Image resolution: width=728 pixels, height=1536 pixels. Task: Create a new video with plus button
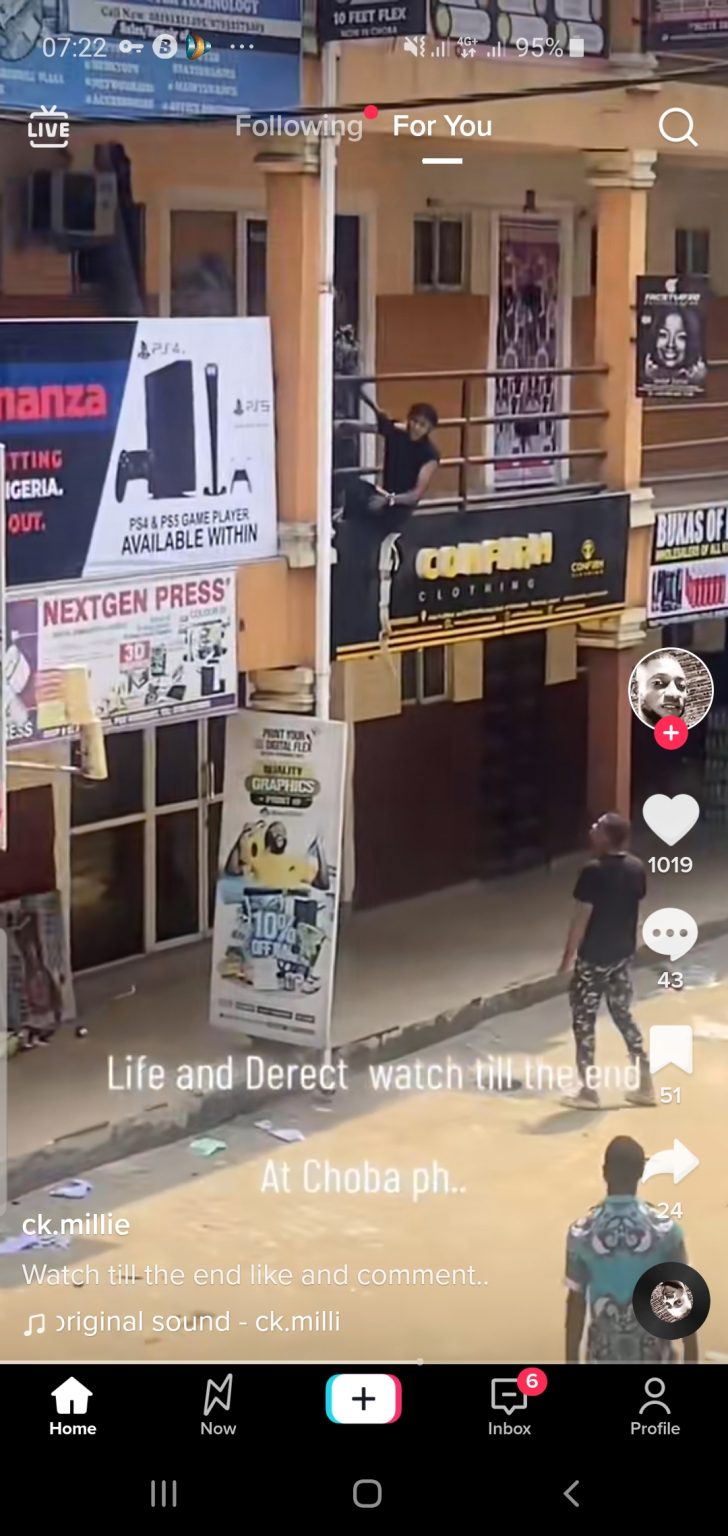coord(363,1398)
